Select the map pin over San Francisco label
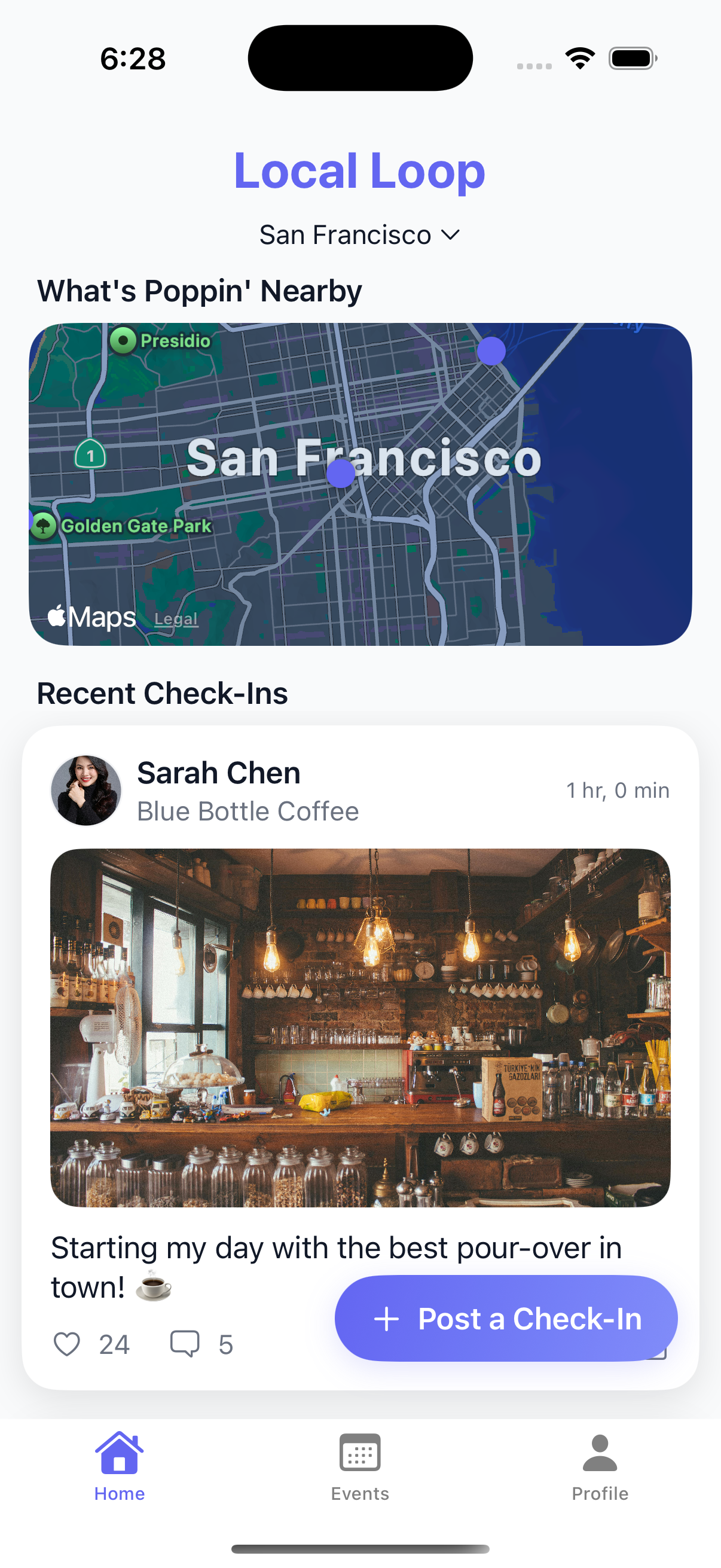 point(341,473)
